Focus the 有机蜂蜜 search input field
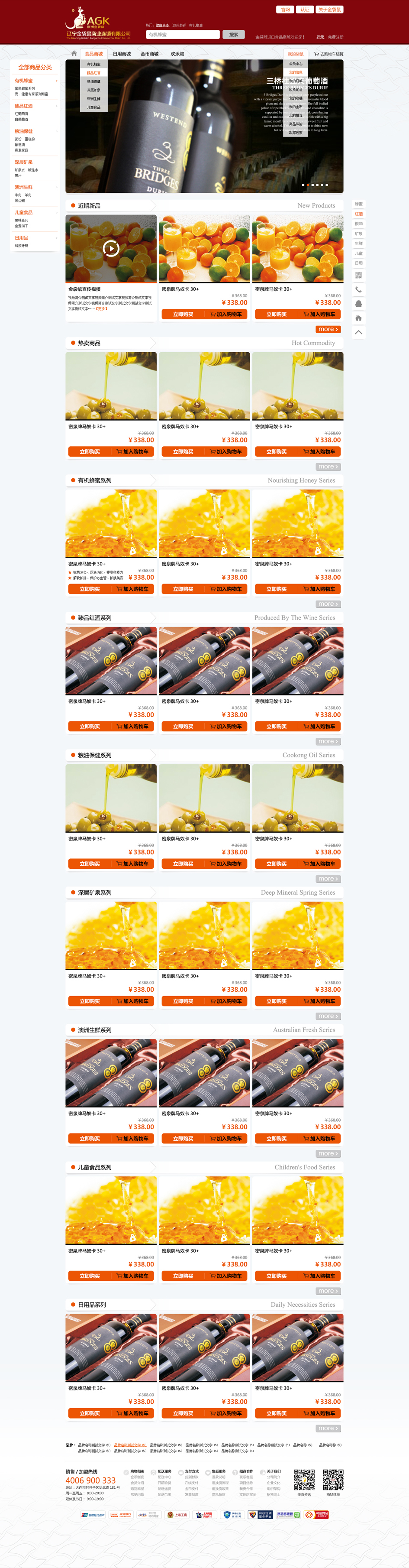 coord(182,35)
